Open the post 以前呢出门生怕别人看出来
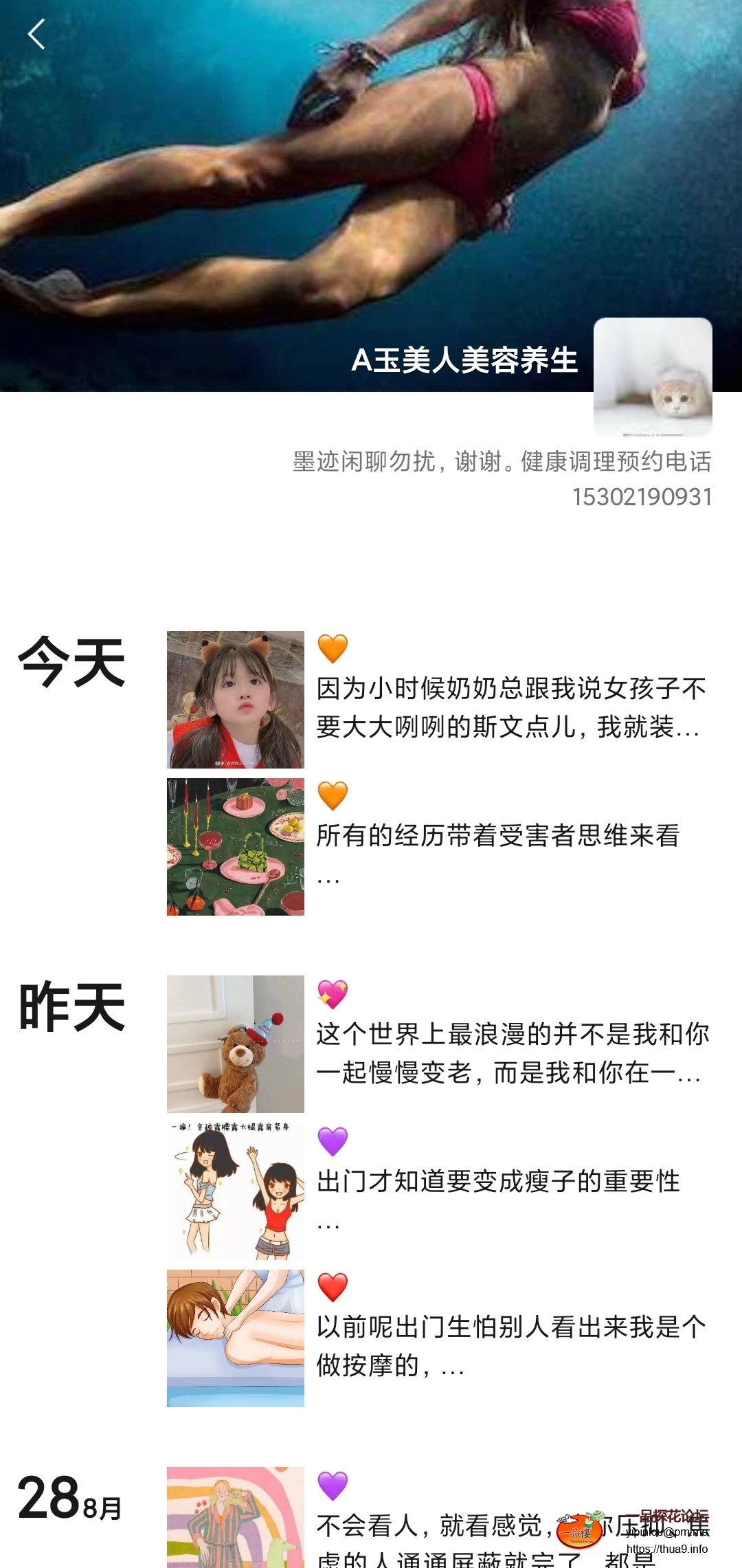The height and width of the screenshot is (1568, 742). [510, 1345]
